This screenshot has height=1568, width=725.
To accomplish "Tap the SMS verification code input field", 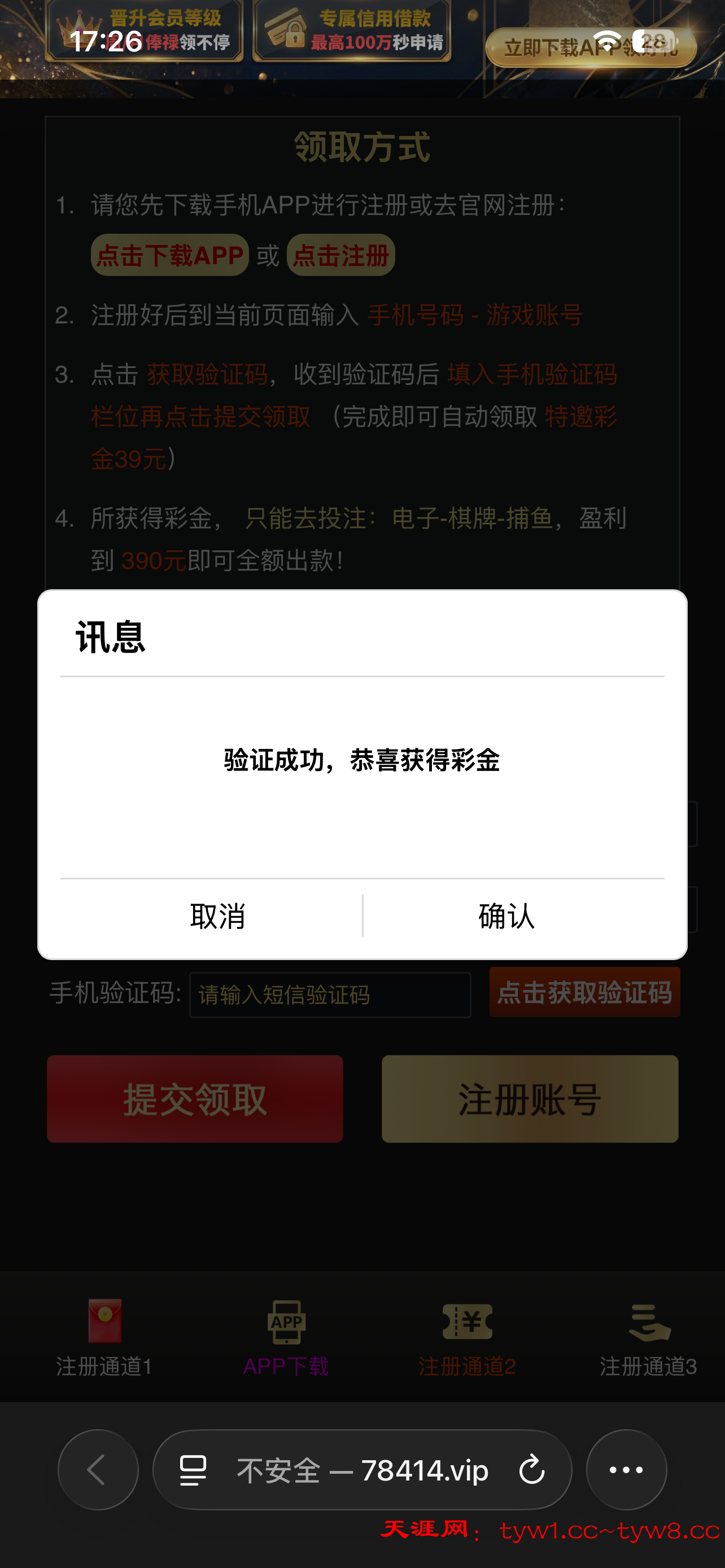I will click(x=329, y=995).
